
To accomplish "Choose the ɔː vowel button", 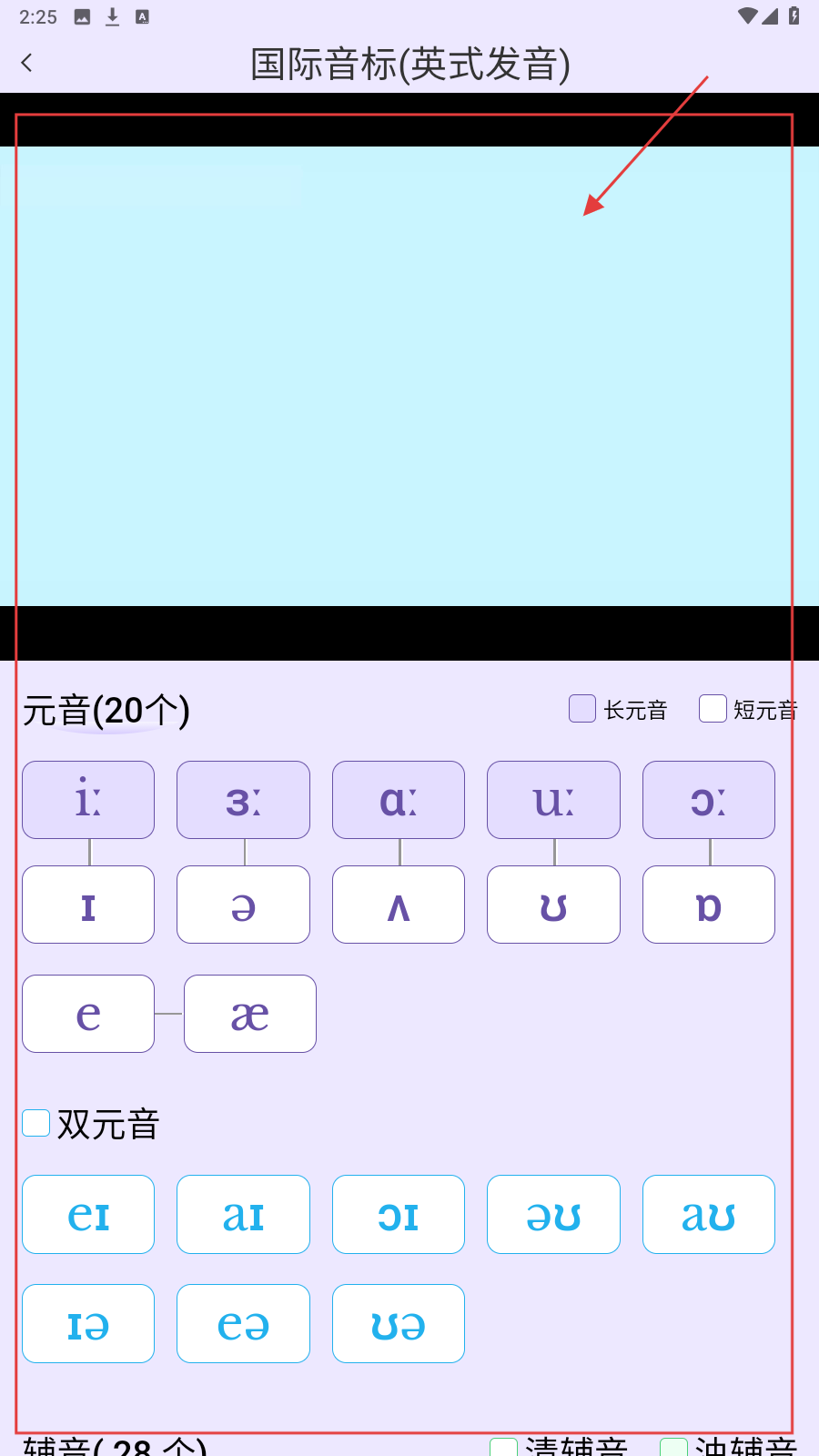I will tap(708, 800).
